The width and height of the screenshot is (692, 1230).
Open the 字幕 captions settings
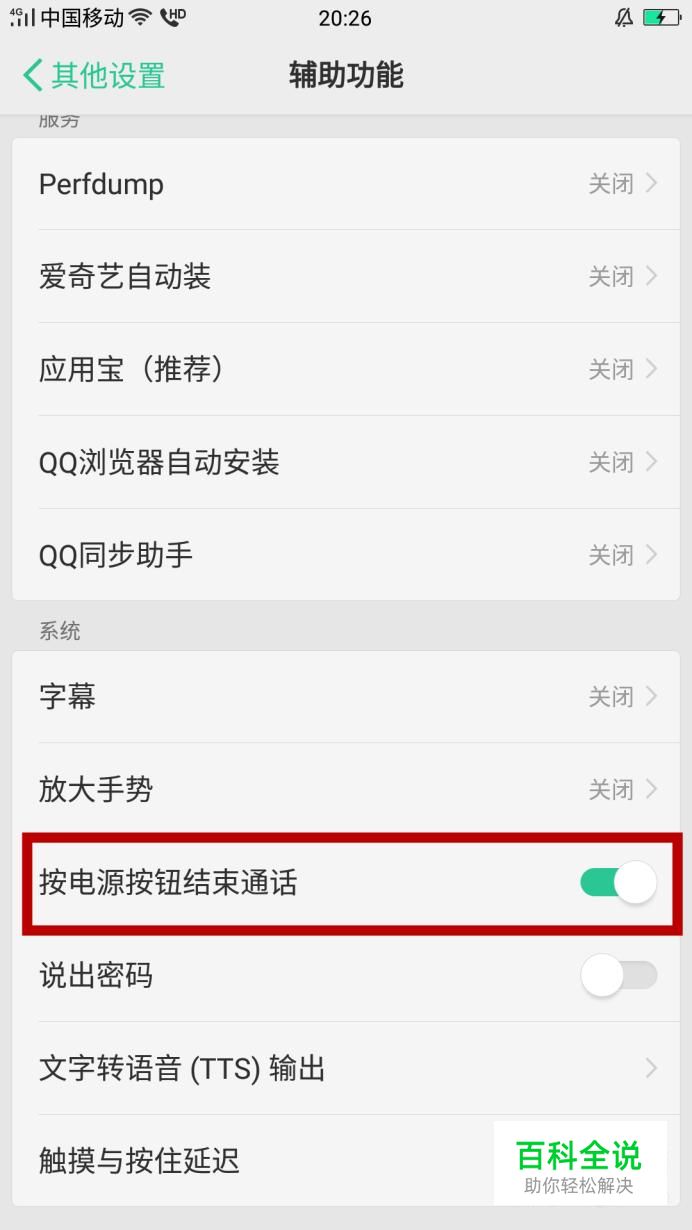tap(346, 696)
